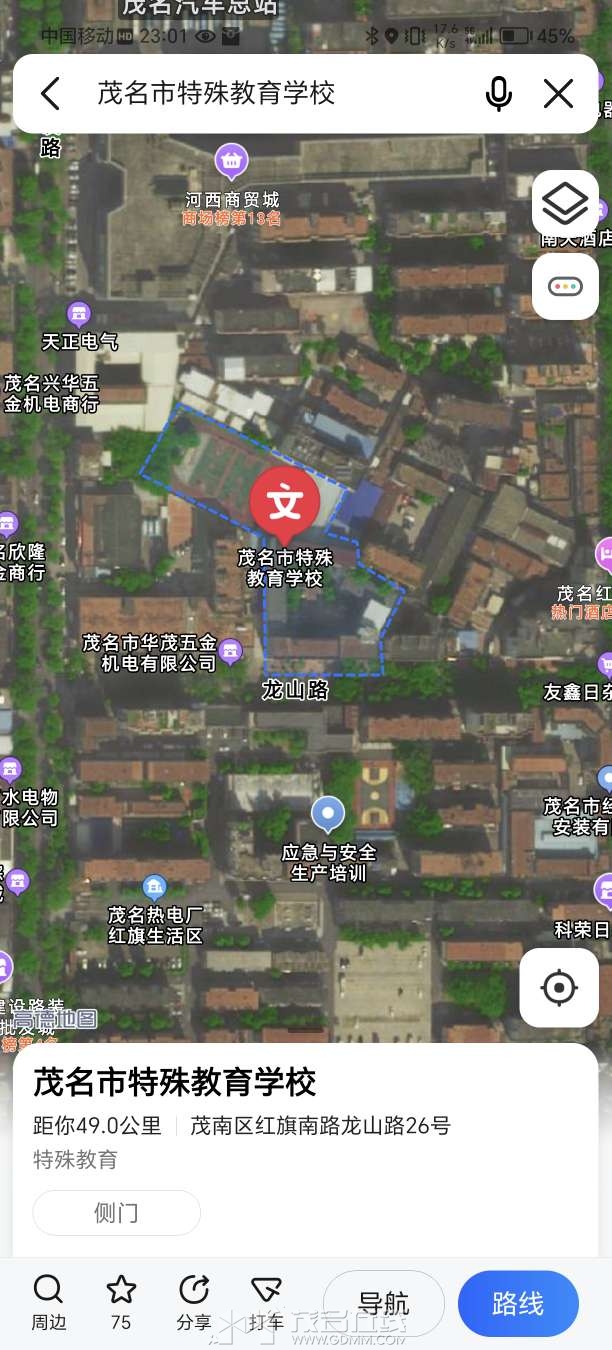Favorite this place with the star icon
The image size is (612, 1350).
pyautogui.click(x=121, y=1302)
